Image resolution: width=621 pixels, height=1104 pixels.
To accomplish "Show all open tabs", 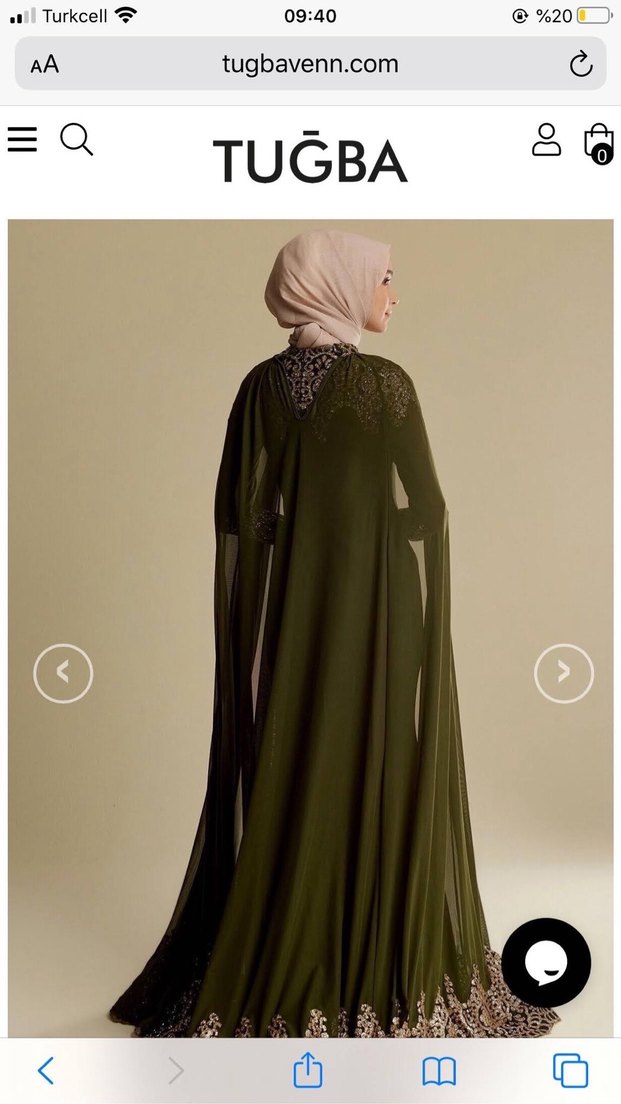I will pyautogui.click(x=570, y=1071).
